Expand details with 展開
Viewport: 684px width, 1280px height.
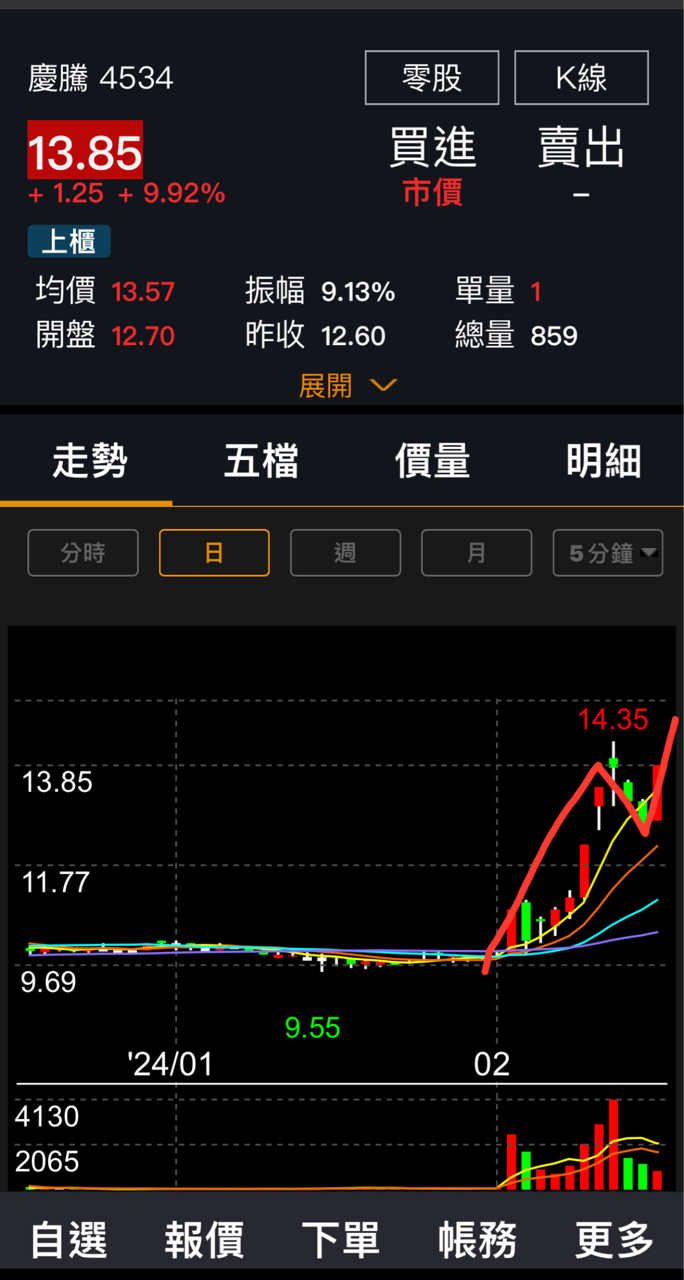click(347, 386)
